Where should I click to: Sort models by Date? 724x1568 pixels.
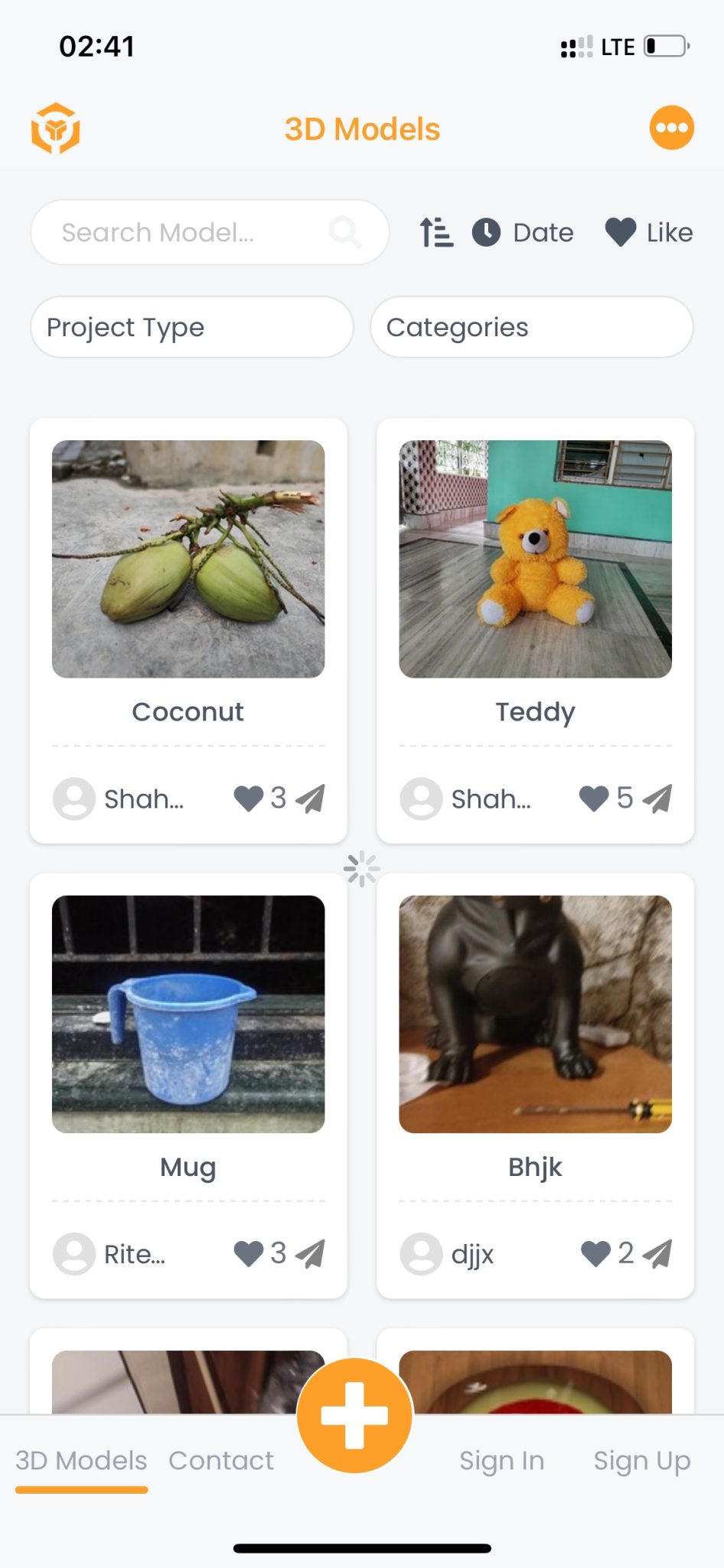tap(523, 233)
